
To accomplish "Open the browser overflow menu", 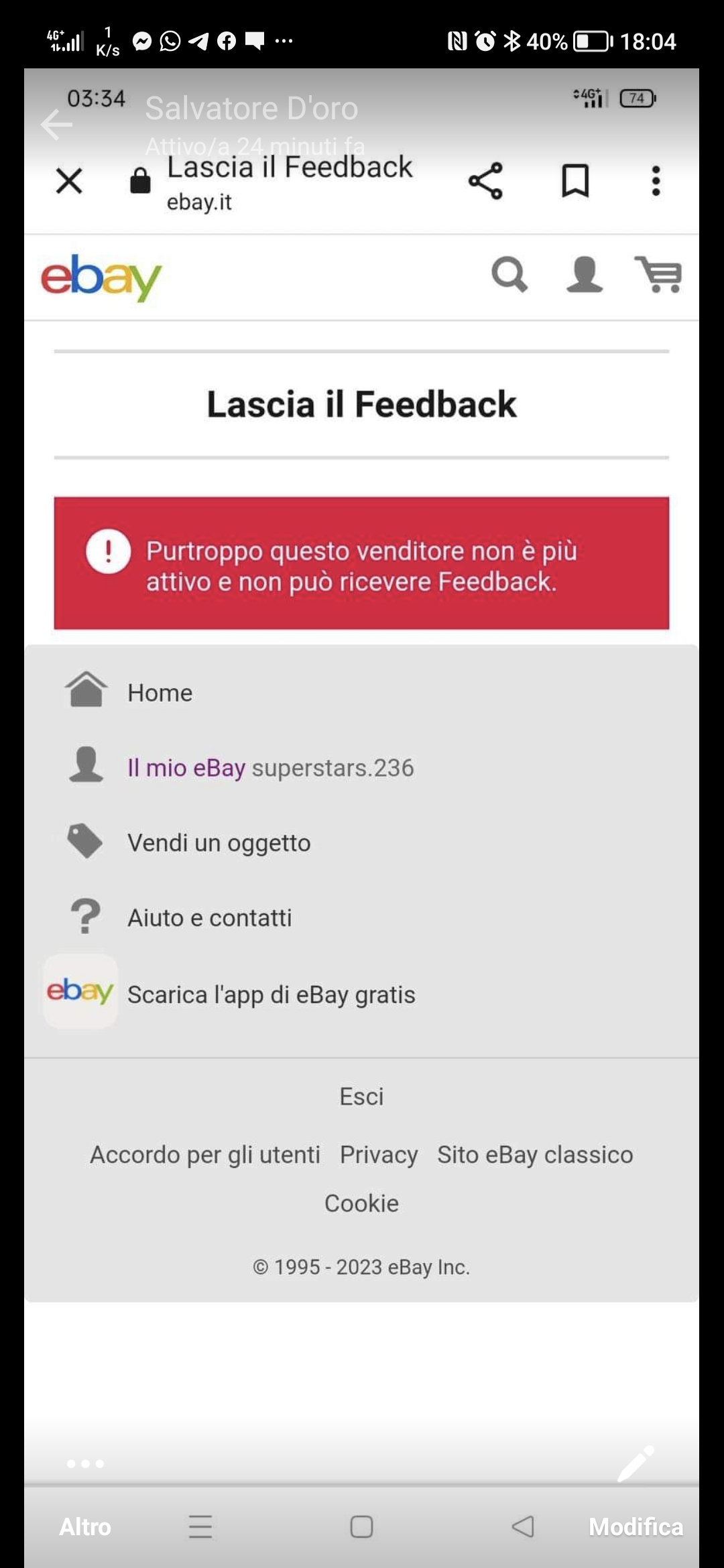I will [656, 181].
